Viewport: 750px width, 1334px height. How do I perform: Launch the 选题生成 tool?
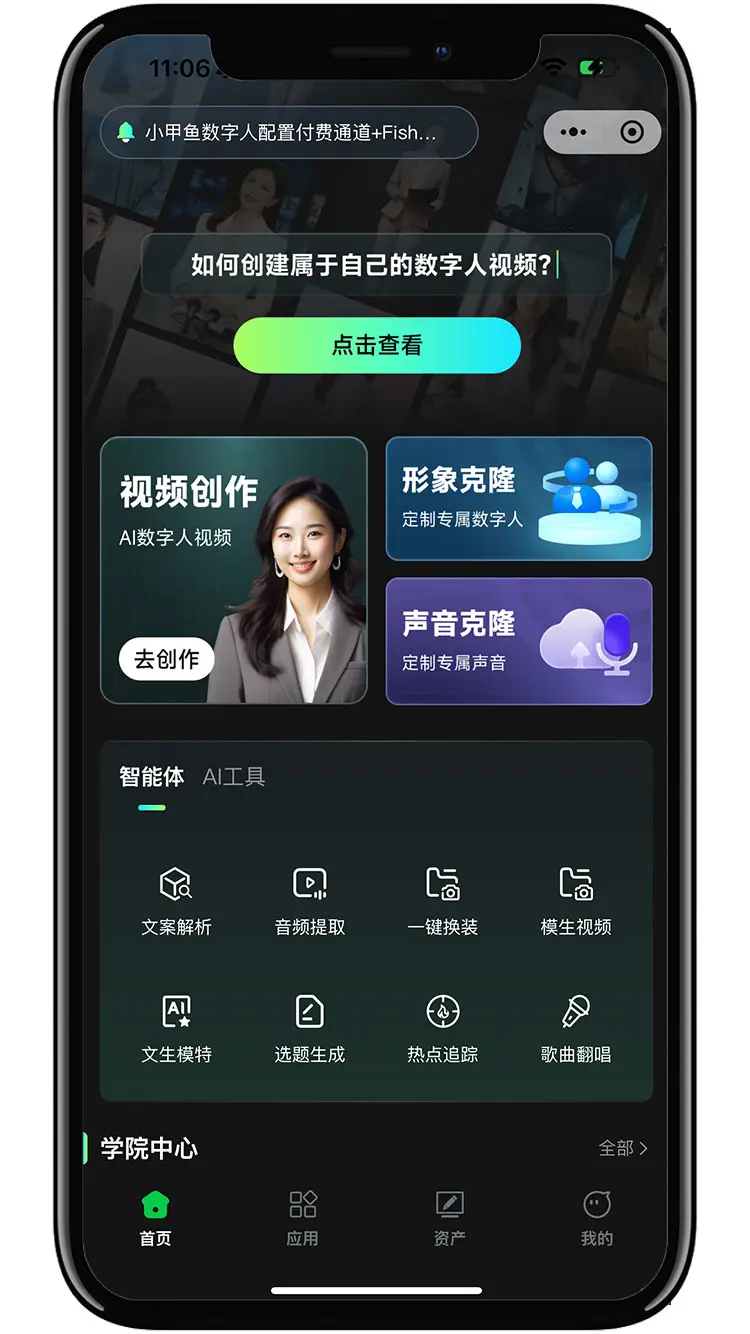(x=310, y=1027)
